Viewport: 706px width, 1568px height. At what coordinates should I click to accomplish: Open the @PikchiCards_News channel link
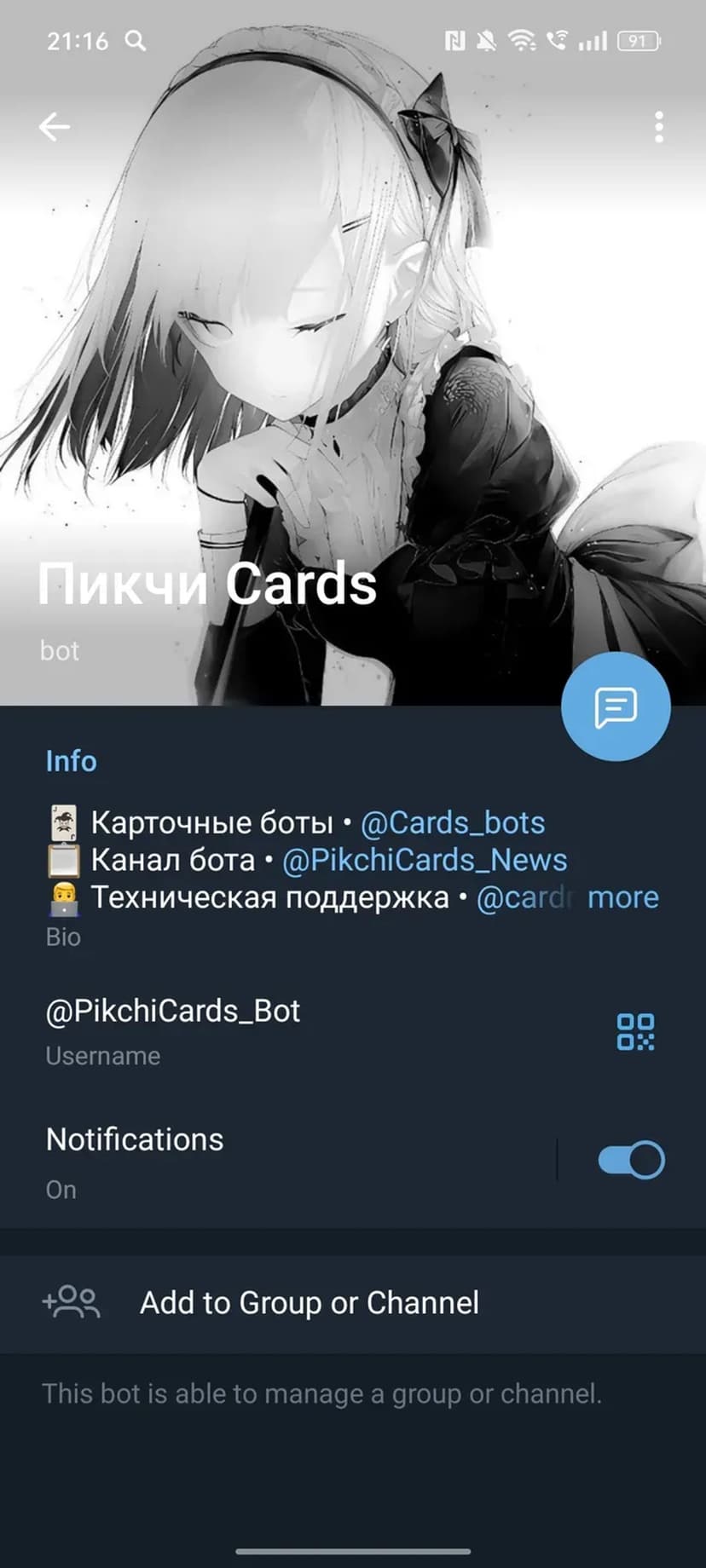pyautogui.click(x=425, y=860)
